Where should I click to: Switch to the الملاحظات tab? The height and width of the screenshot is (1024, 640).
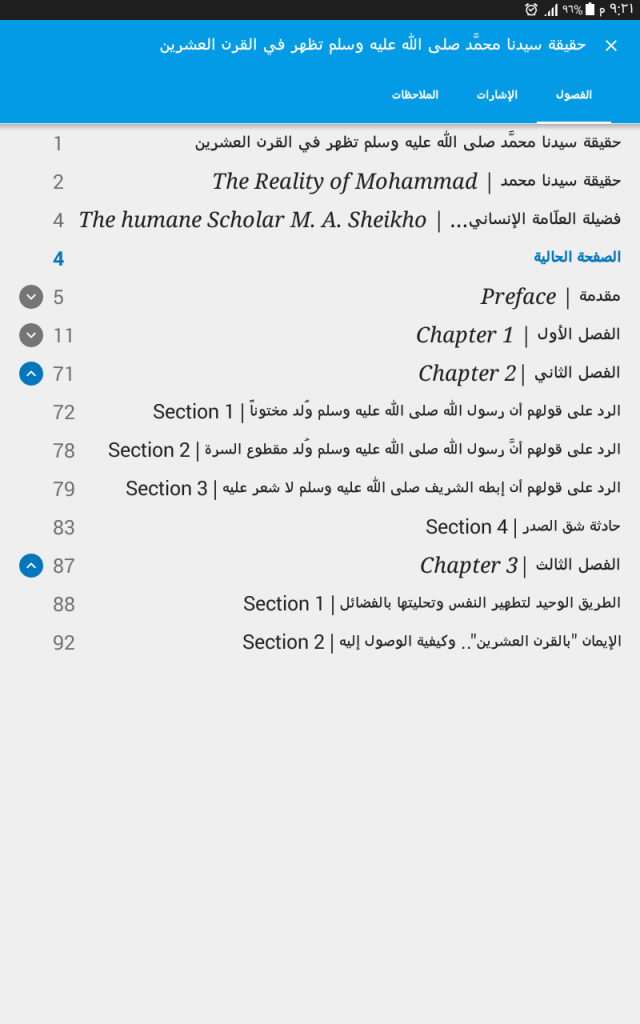[415, 95]
